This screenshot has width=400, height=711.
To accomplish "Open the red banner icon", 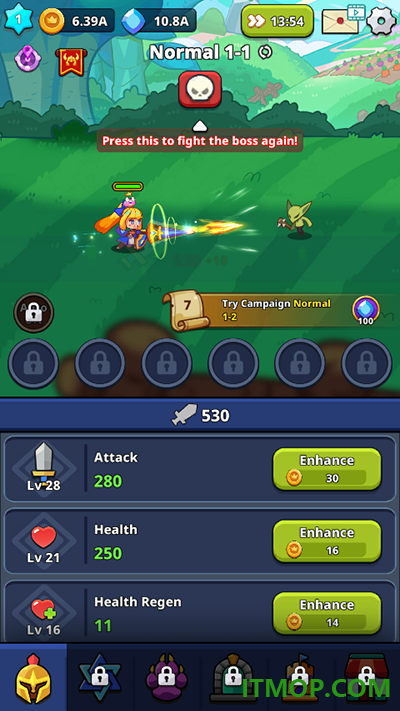I will (x=71, y=62).
